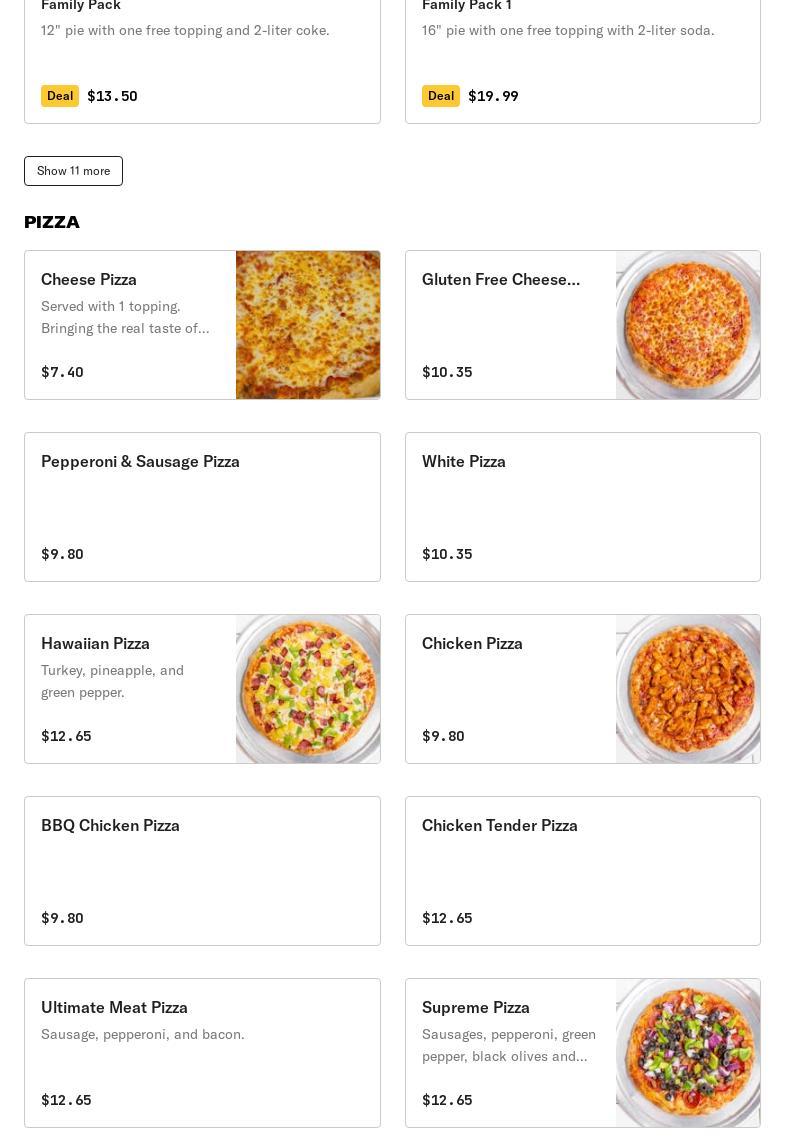
Task: Pick the BBQ Chicken Pizza
Action: tap(202, 871)
